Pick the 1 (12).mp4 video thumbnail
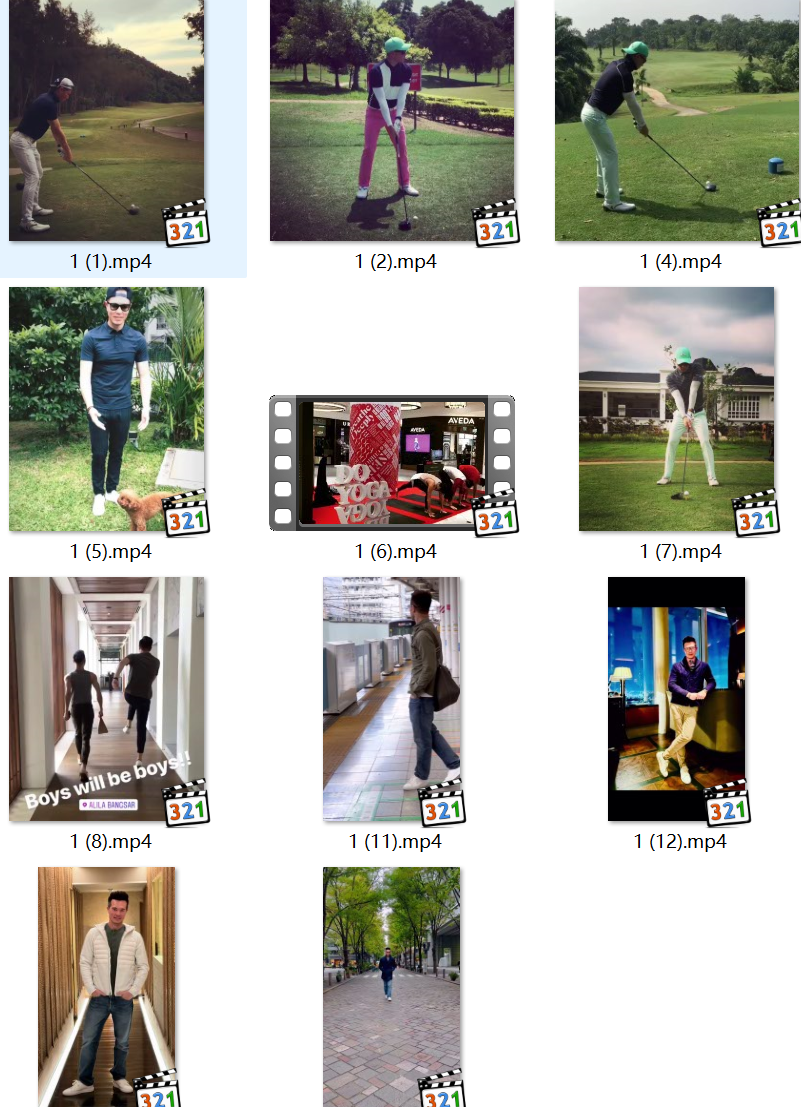This screenshot has height=1107, width=801. pos(677,699)
